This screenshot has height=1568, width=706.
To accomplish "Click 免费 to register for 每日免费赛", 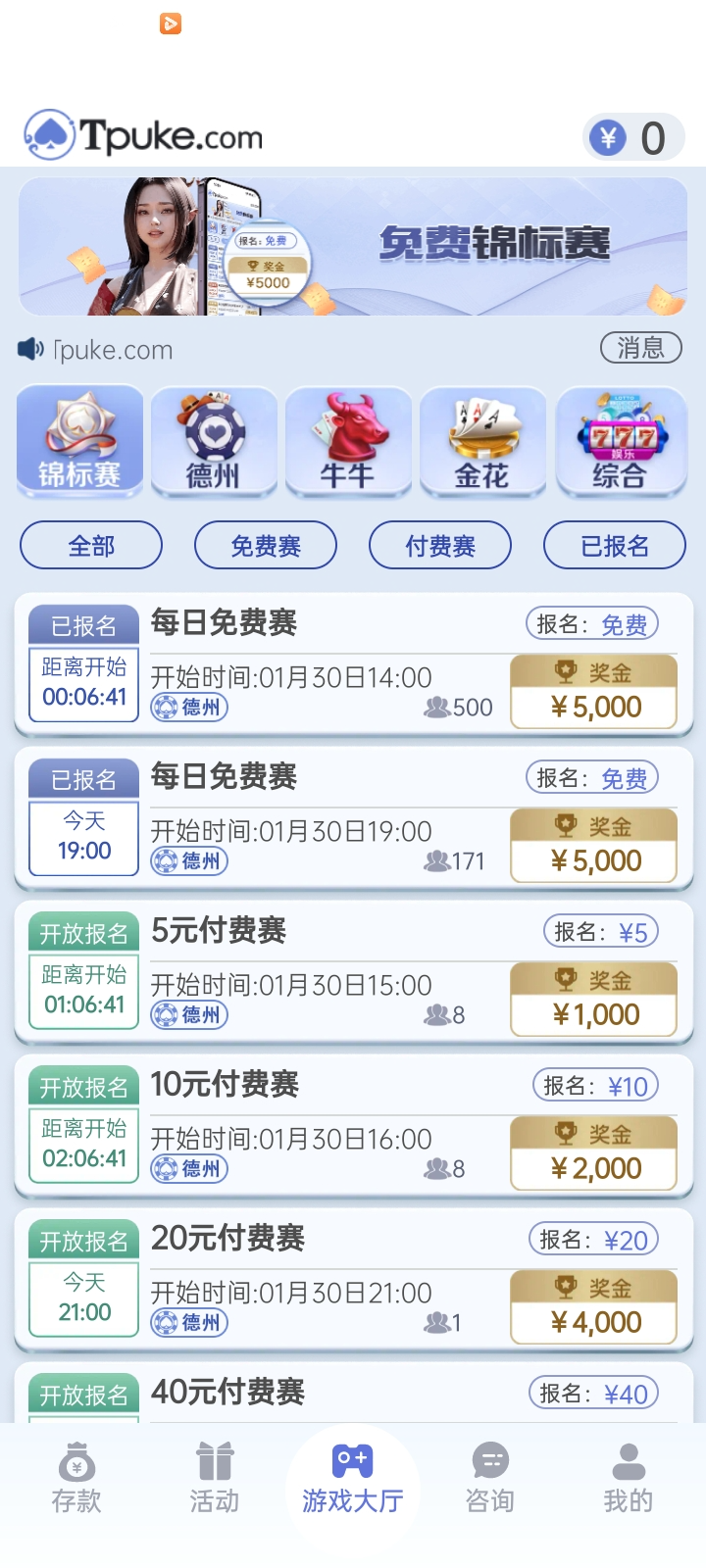I will click(633, 623).
